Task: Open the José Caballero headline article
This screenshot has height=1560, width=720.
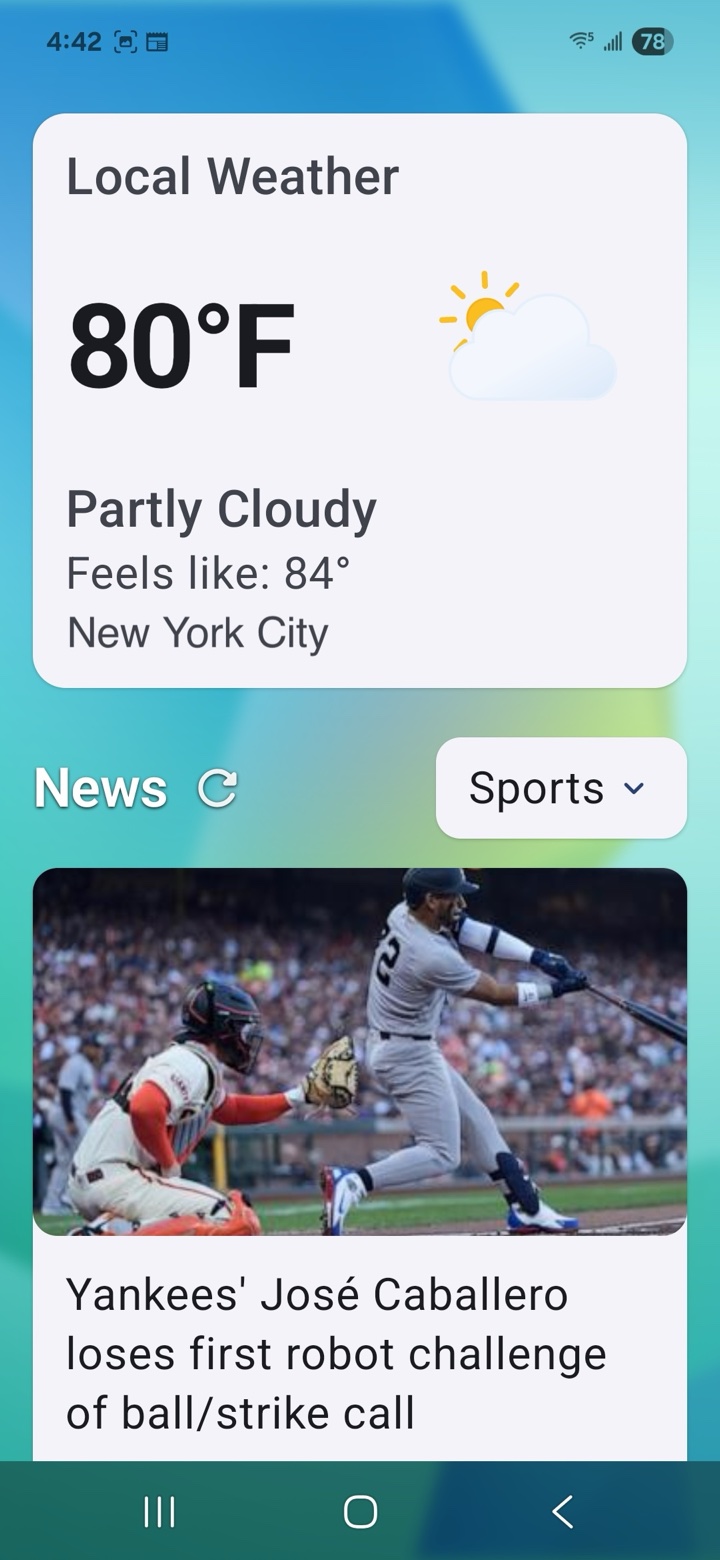Action: [335, 1352]
